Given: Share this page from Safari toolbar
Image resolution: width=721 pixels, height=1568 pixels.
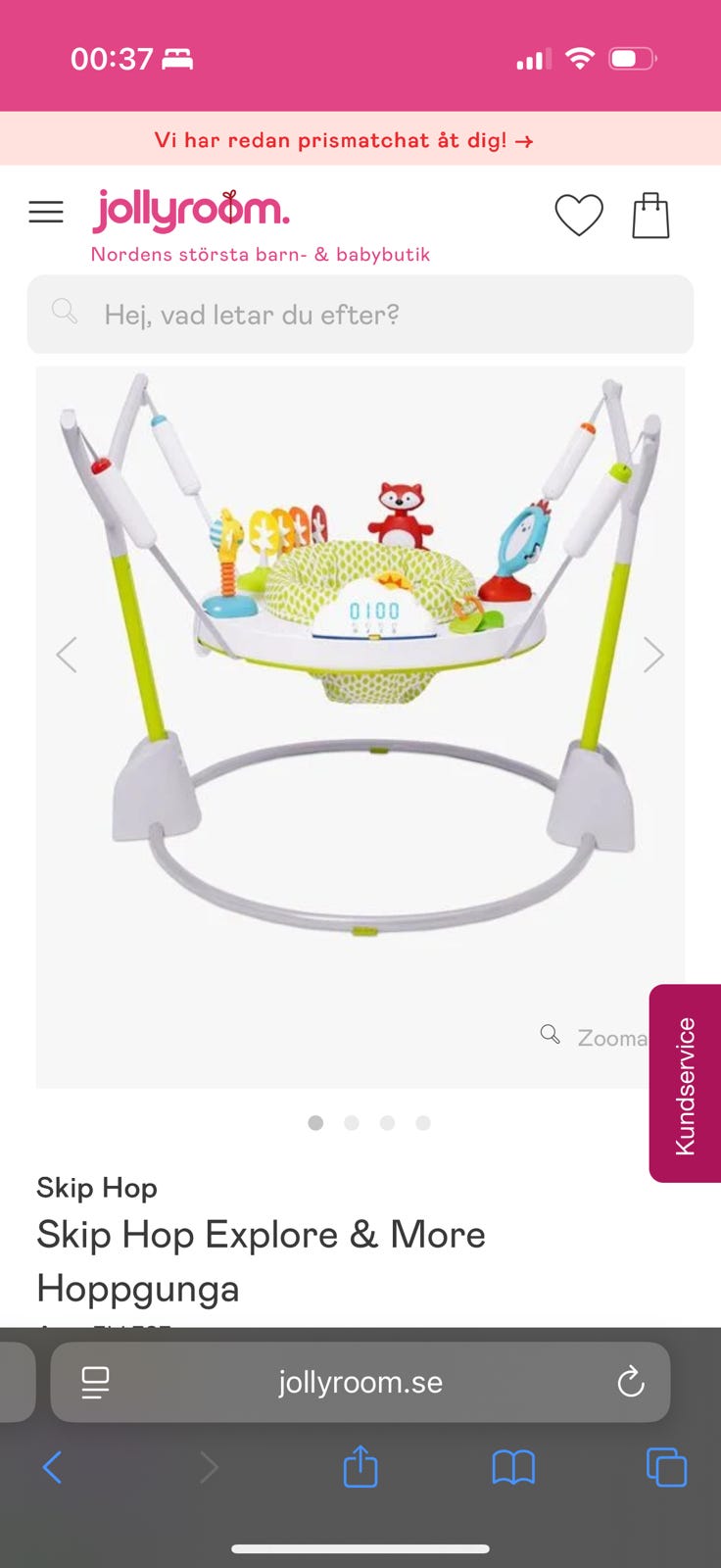Looking at the screenshot, I should click(x=360, y=1467).
